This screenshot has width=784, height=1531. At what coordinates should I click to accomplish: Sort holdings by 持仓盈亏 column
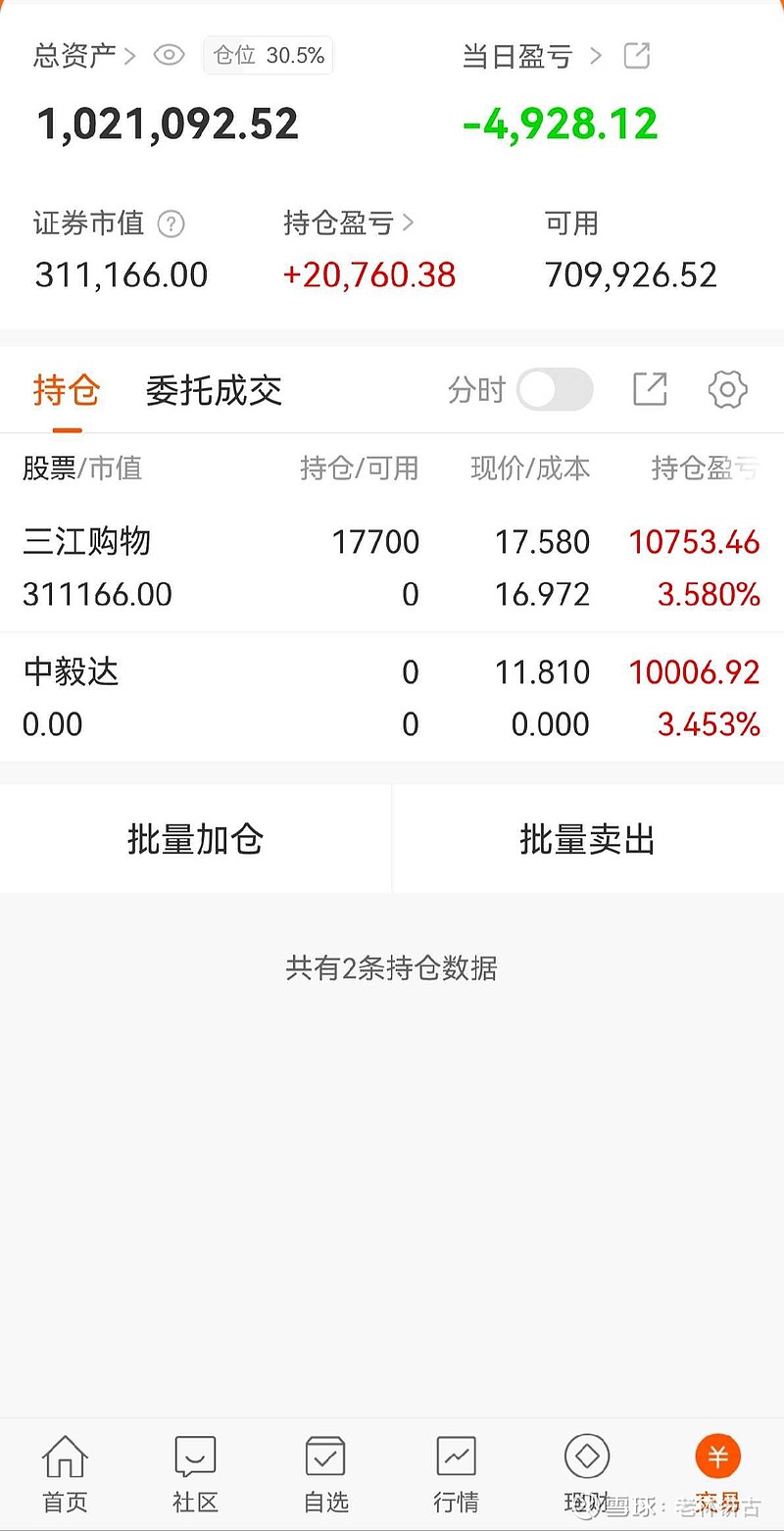[705, 469]
